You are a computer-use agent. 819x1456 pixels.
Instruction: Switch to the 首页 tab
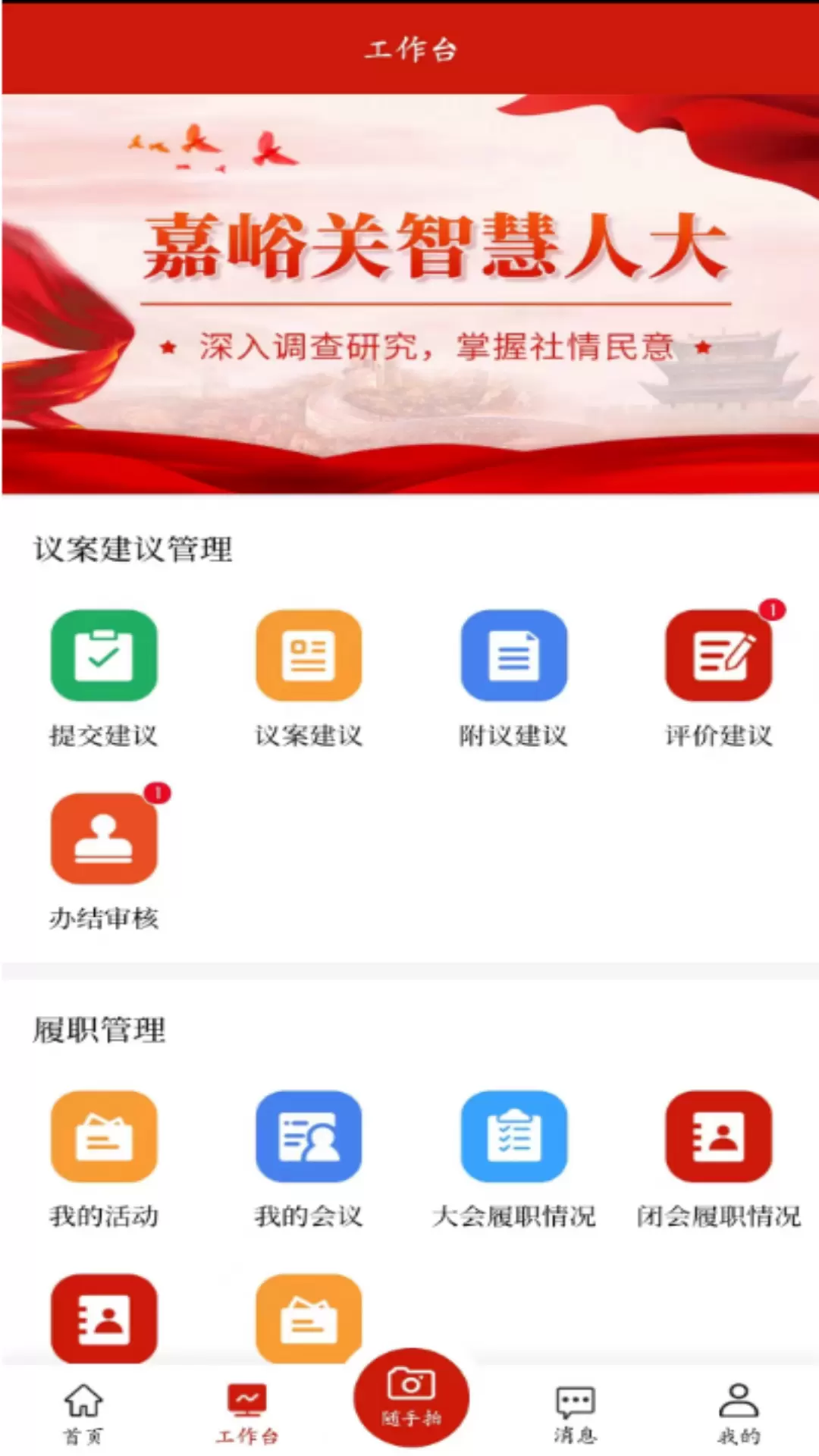point(83,1412)
